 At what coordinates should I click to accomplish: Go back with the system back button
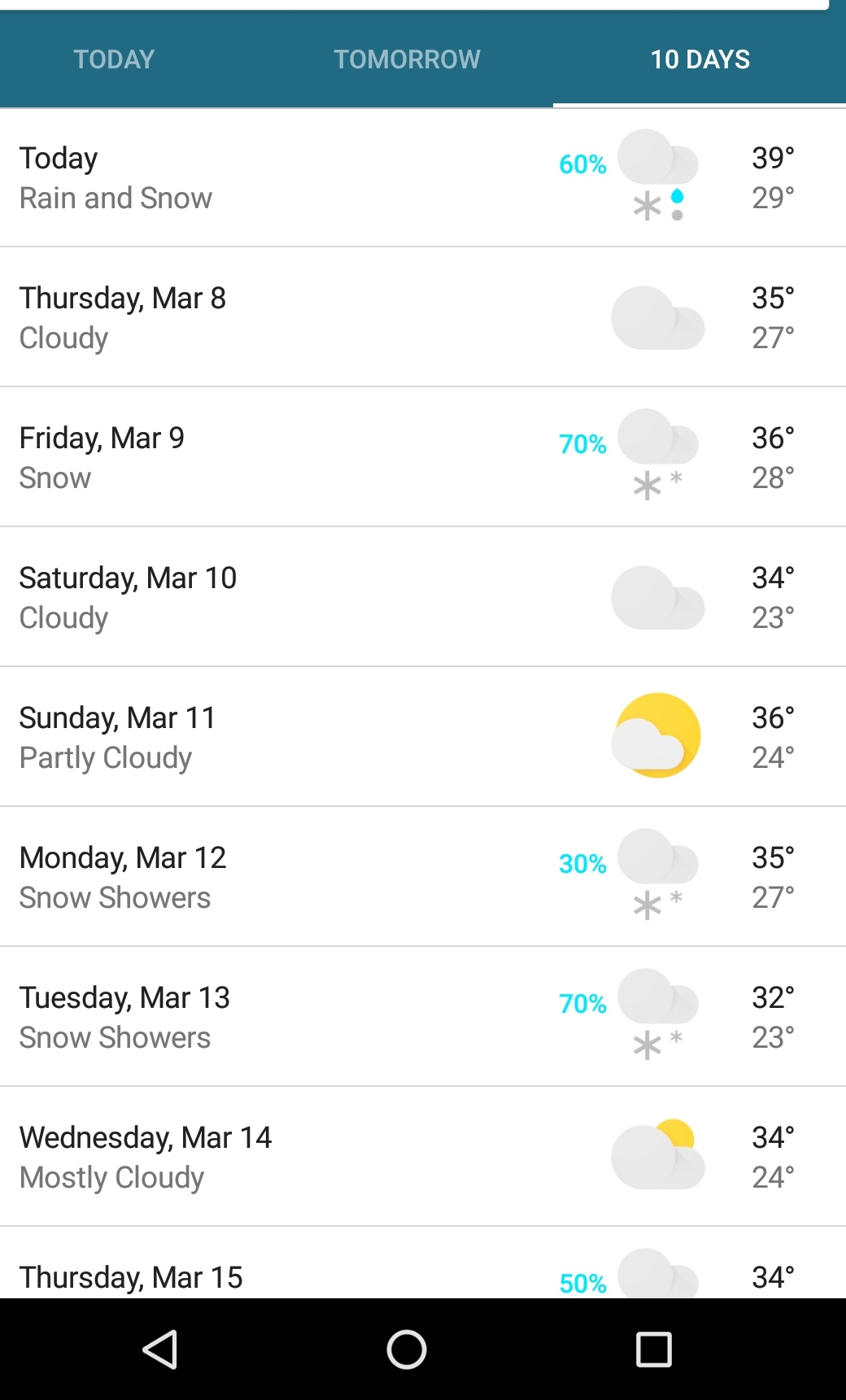160,1350
